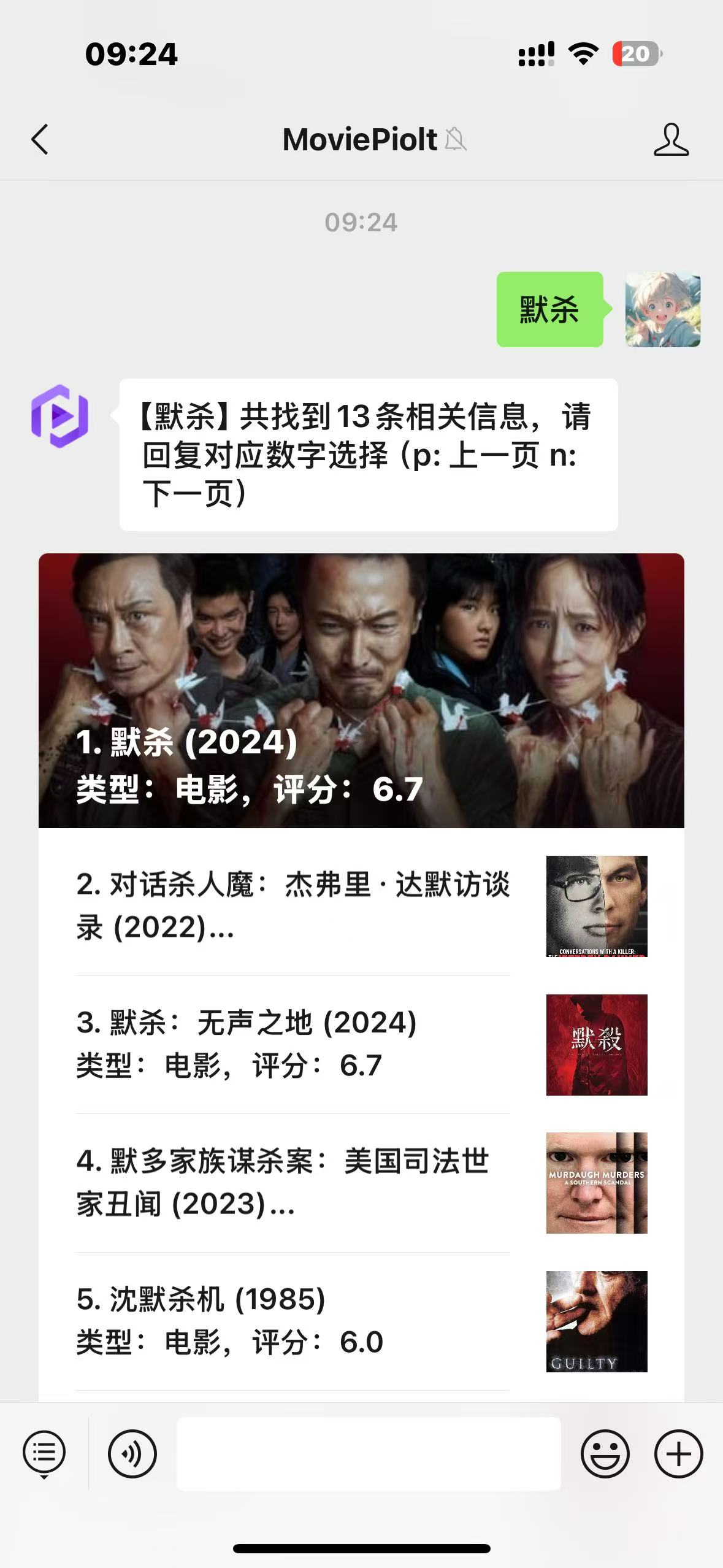
Task: Open the account profile icon
Action: [671, 139]
